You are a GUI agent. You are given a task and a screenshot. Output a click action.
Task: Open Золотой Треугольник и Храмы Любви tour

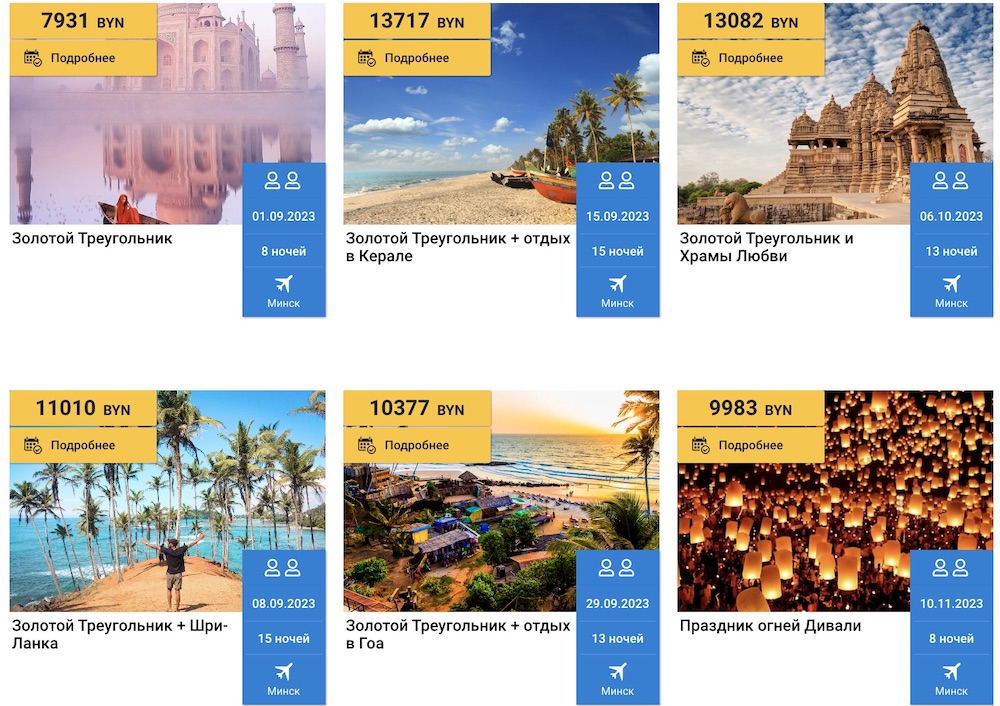pyautogui.click(x=766, y=247)
